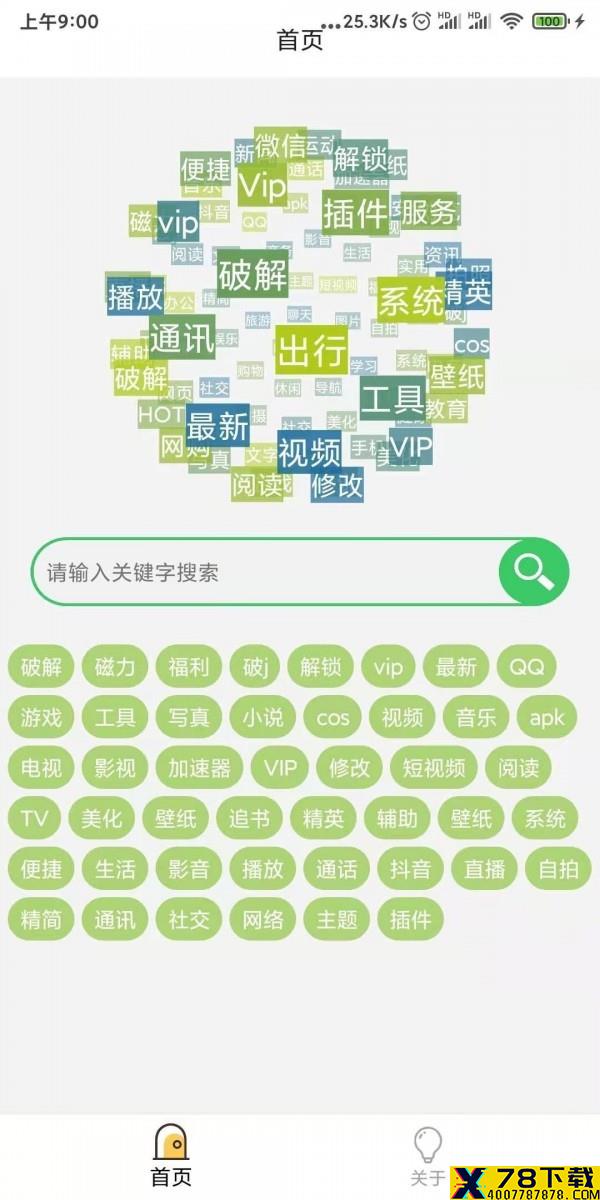Tap the 自拍 chip
The width and height of the screenshot is (600, 1200).
point(559,869)
